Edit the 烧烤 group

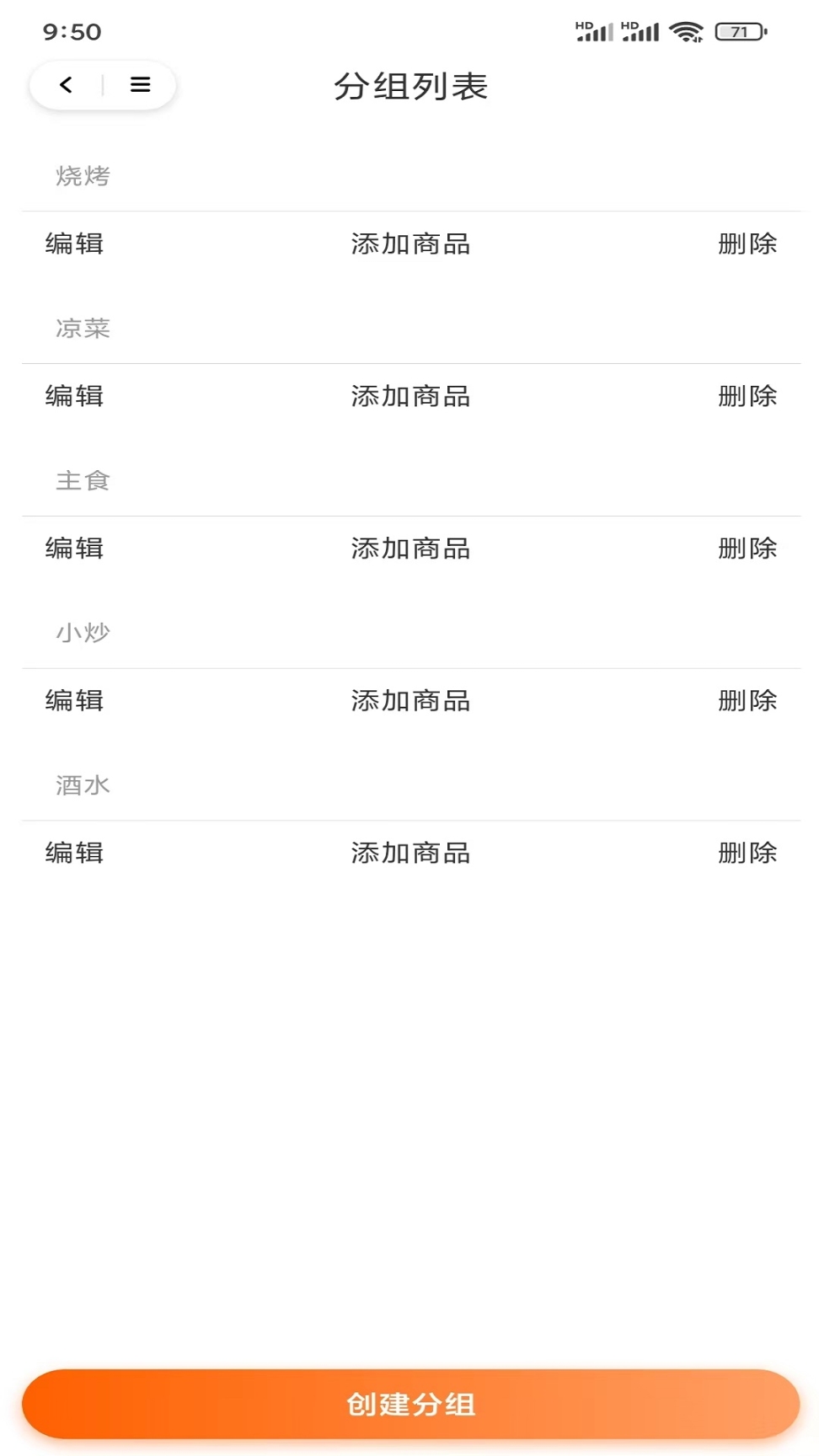73,244
